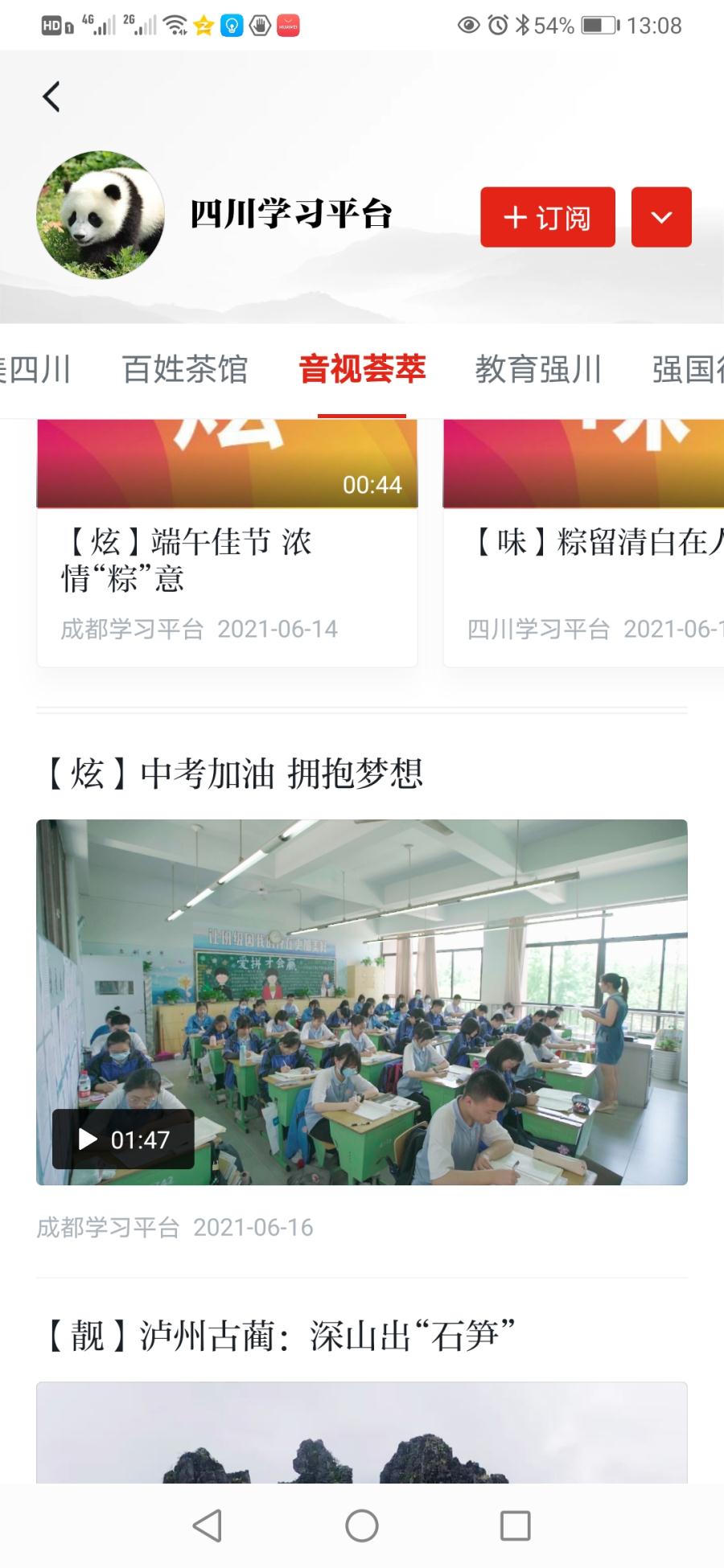Switch to the 教育强川 tab
Viewport: 724px width, 1568px height.
point(538,370)
